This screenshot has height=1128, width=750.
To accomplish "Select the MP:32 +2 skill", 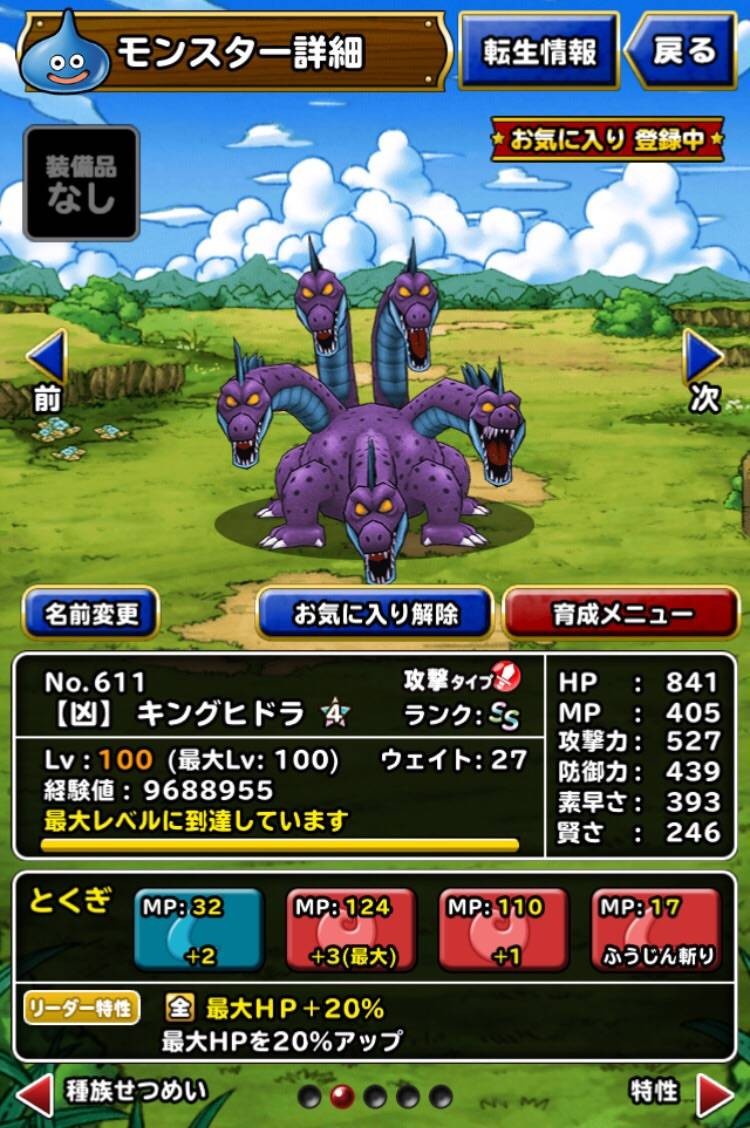I will click(x=199, y=931).
